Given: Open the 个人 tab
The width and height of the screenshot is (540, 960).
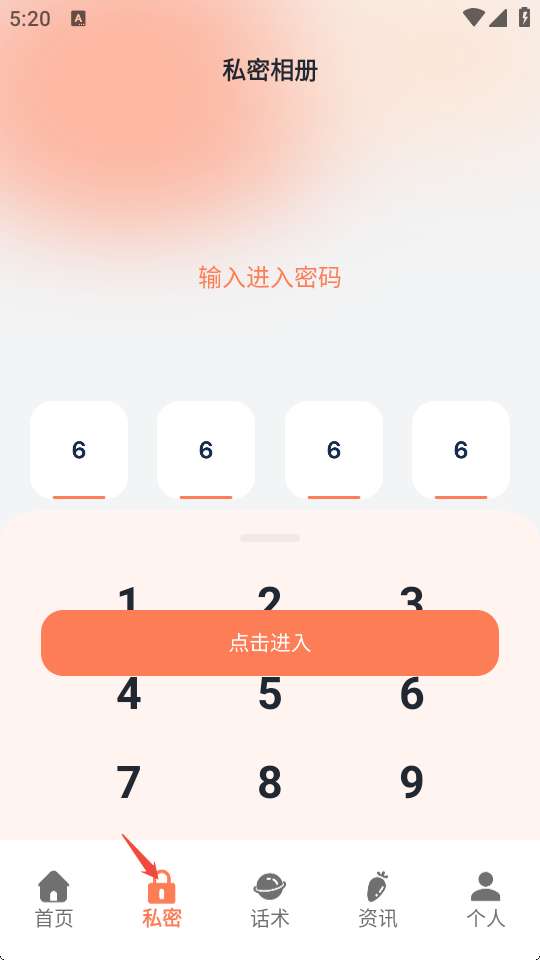Looking at the screenshot, I should click(486, 899).
